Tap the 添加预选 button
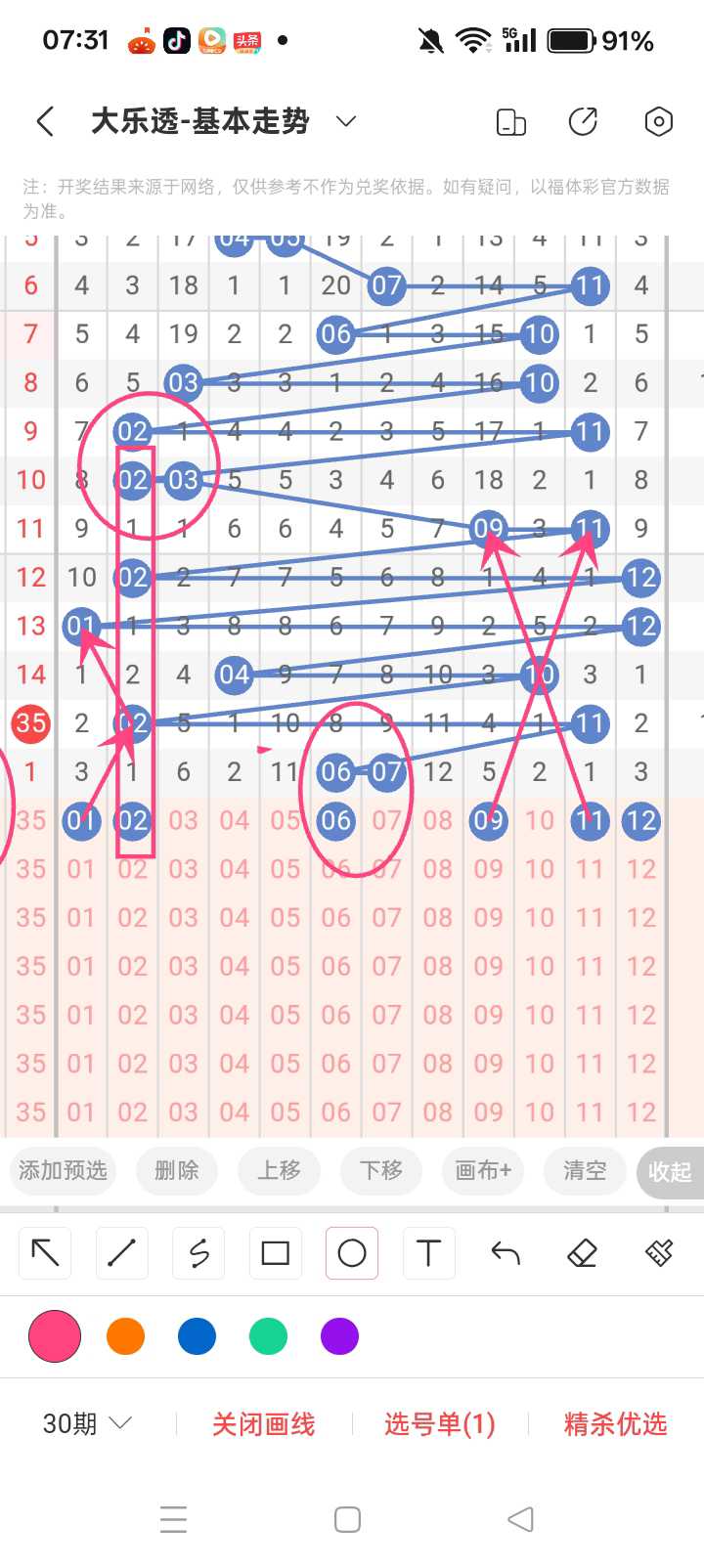This screenshot has width=704, height=1568. pos(63,1170)
